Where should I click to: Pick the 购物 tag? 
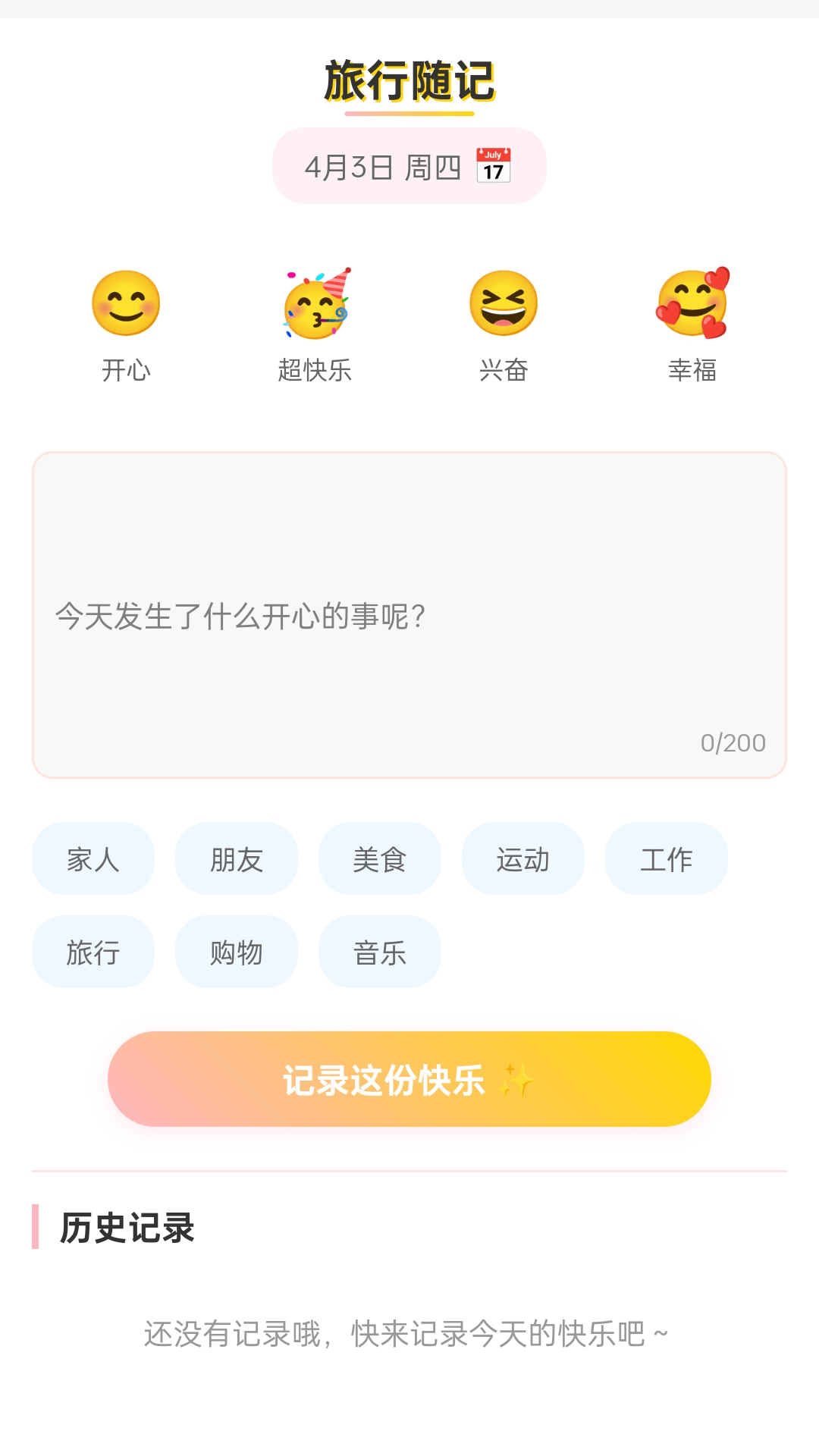(x=237, y=952)
